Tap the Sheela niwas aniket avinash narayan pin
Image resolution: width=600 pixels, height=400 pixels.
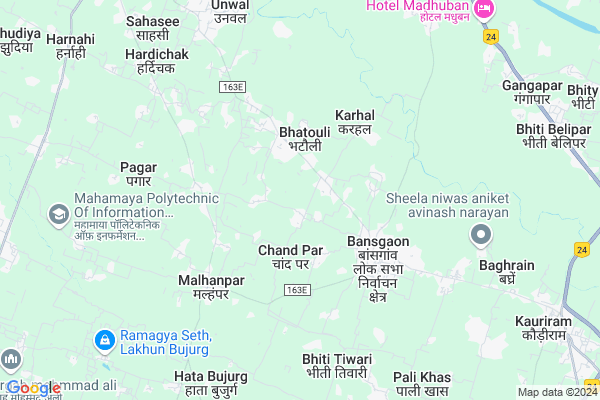[x=480, y=235]
